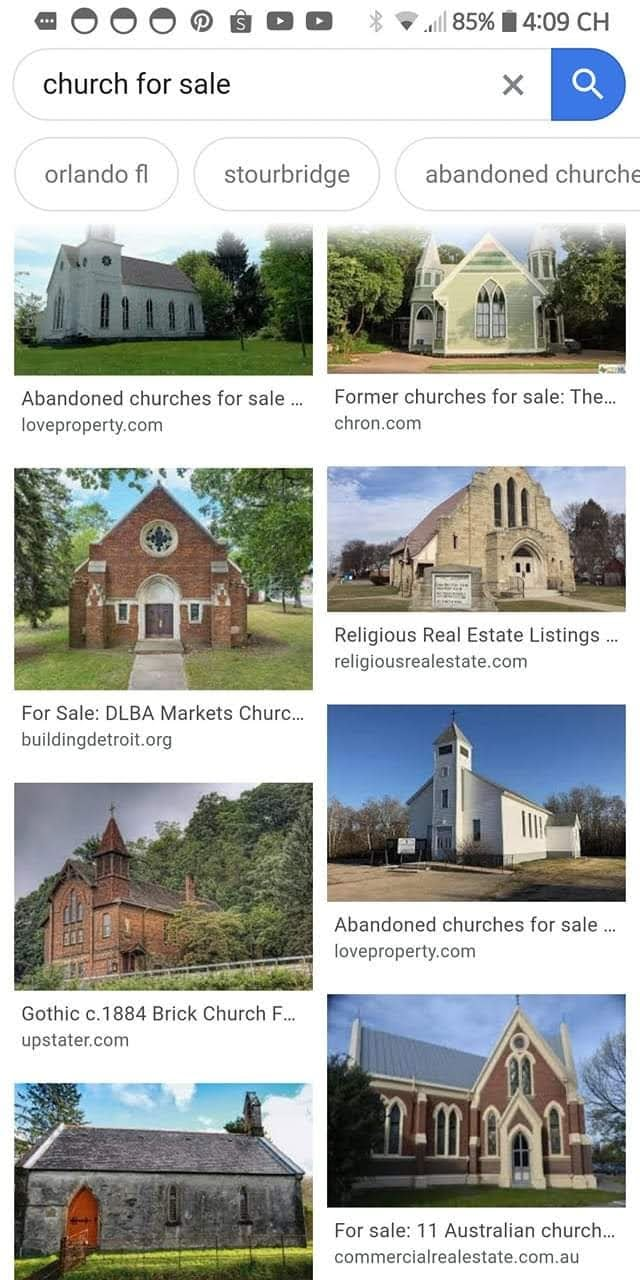The height and width of the screenshot is (1280, 640).
Task: Run search with the blue magnifier button
Action: (588, 85)
